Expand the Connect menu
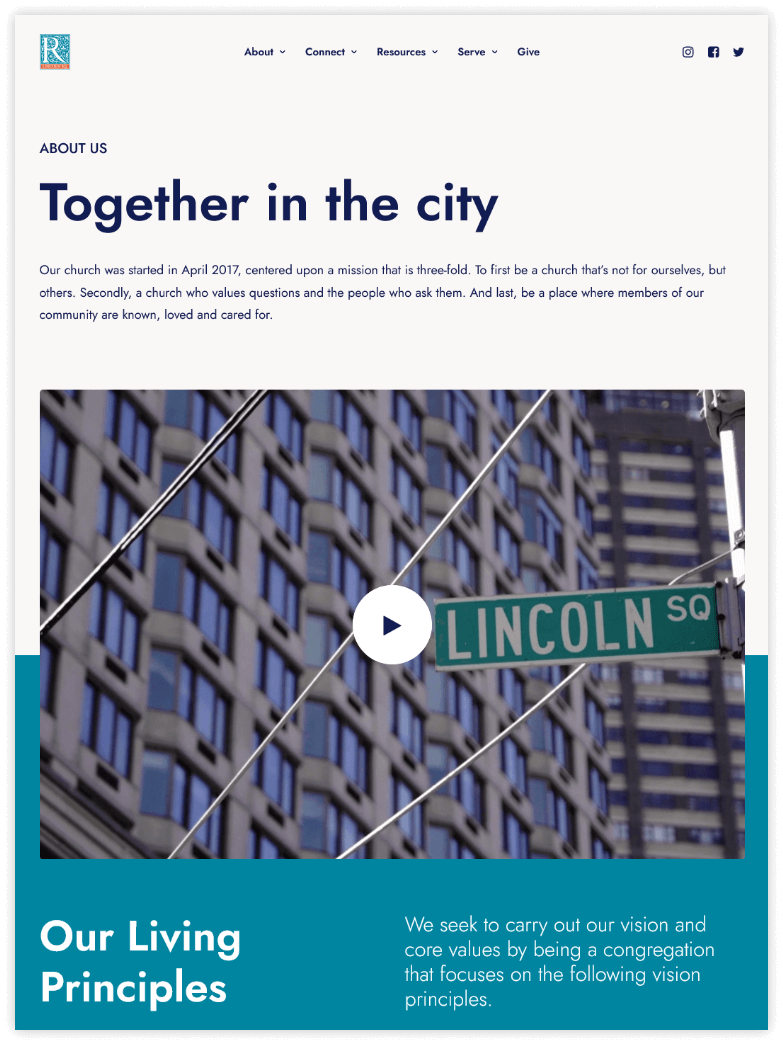The image size is (783, 1045). coord(330,52)
